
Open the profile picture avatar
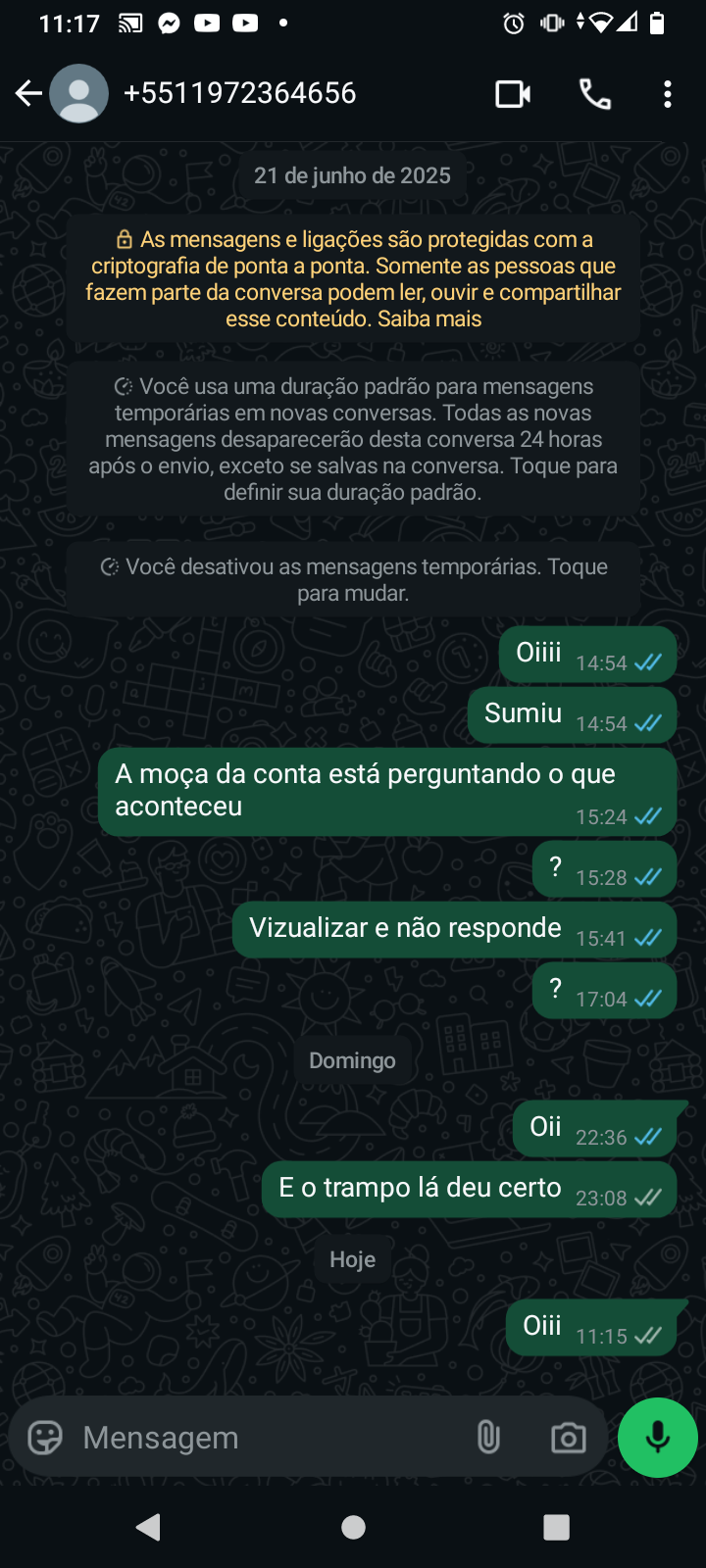[x=79, y=94]
